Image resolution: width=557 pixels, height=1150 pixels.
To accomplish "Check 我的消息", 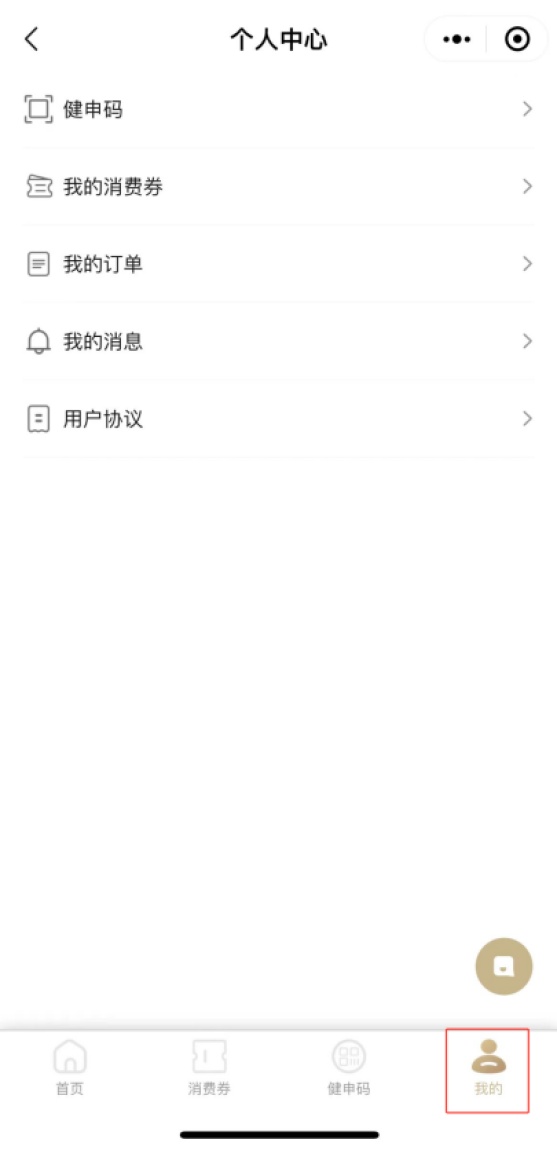I will 278,342.
